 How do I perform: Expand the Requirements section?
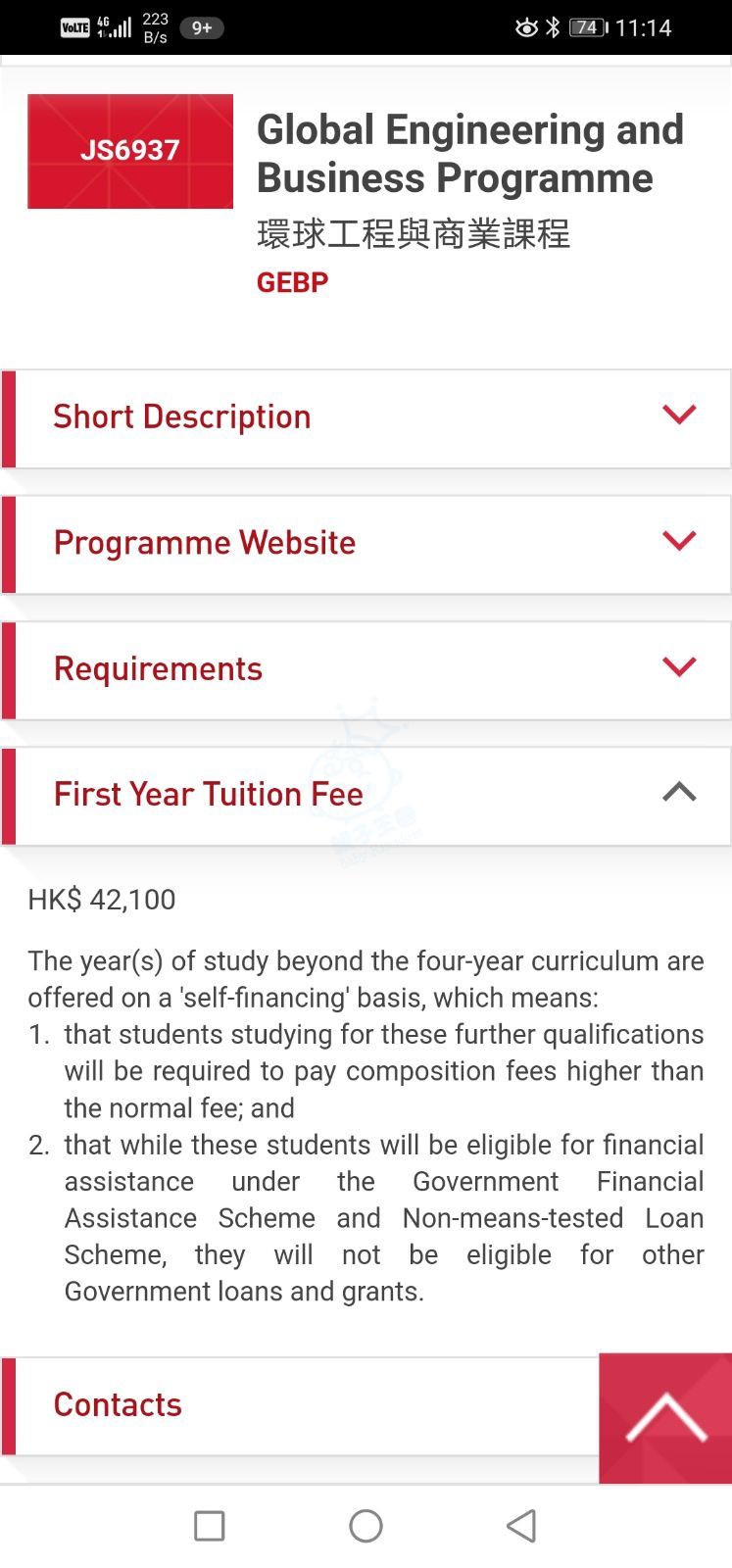366,670
